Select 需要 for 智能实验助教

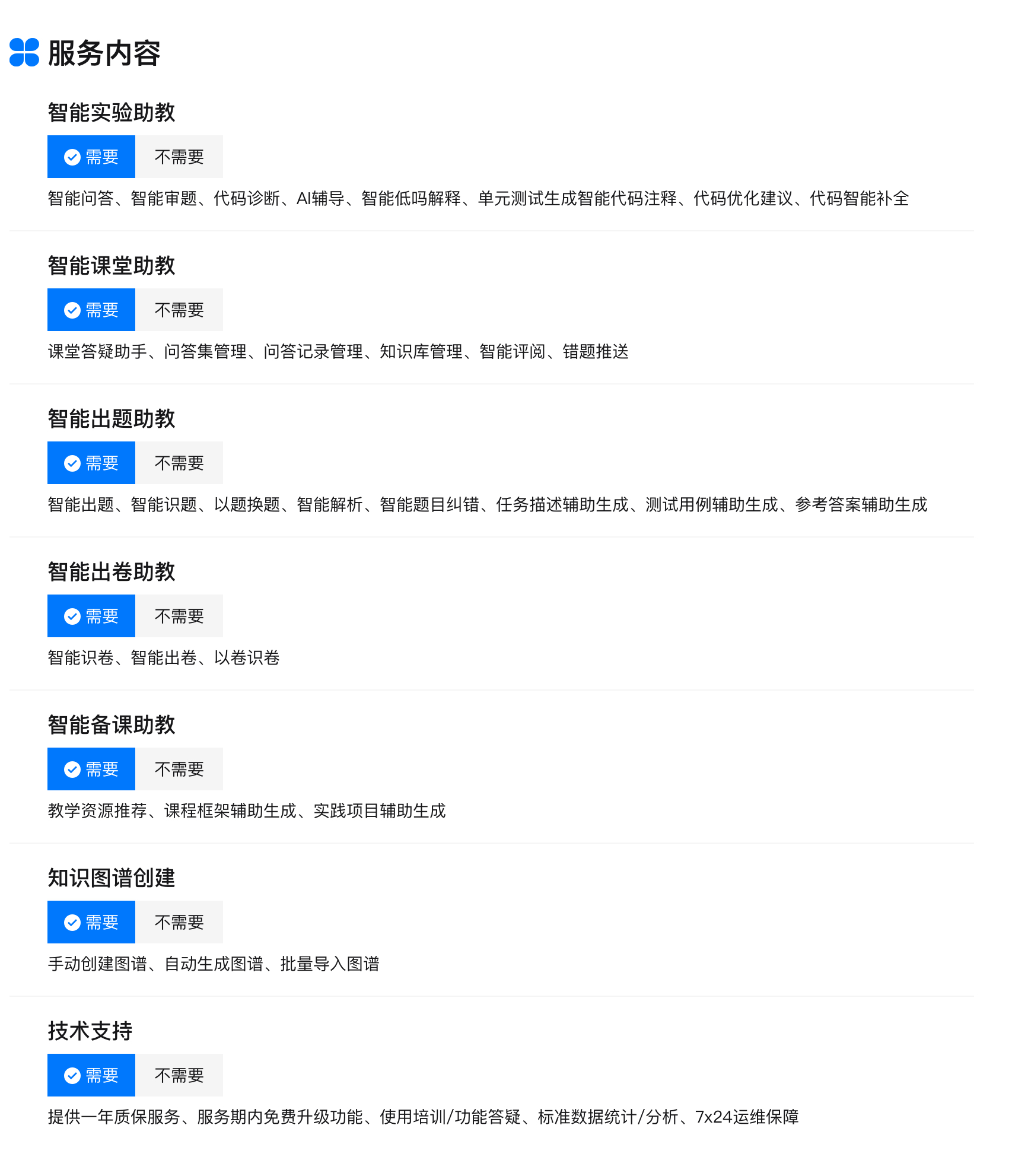[91, 157]
